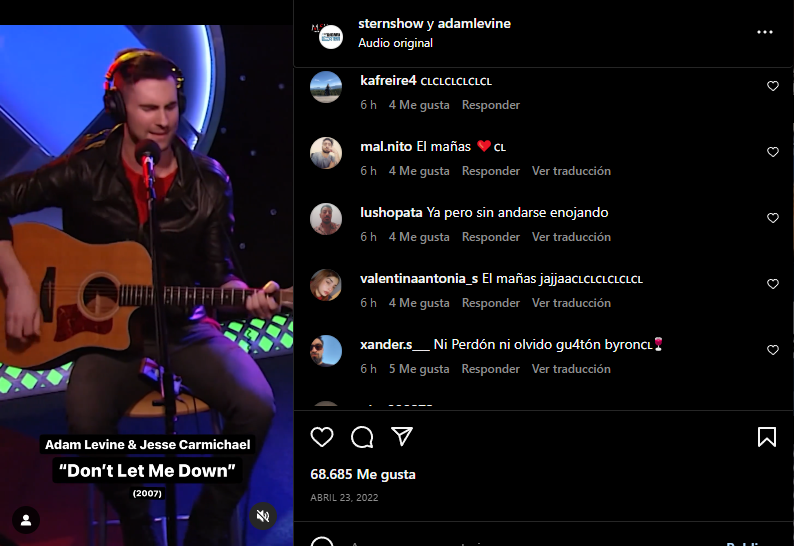Reply to valentinaantonia_s's comment
The image size is (794, 546).
[x=490, y=303]
